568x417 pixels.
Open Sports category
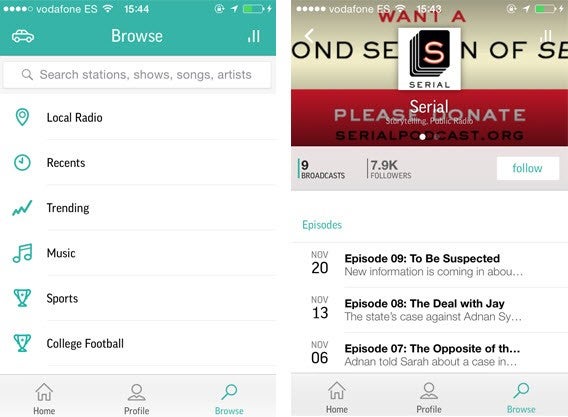pyautogui.click(x=138, y=298)
